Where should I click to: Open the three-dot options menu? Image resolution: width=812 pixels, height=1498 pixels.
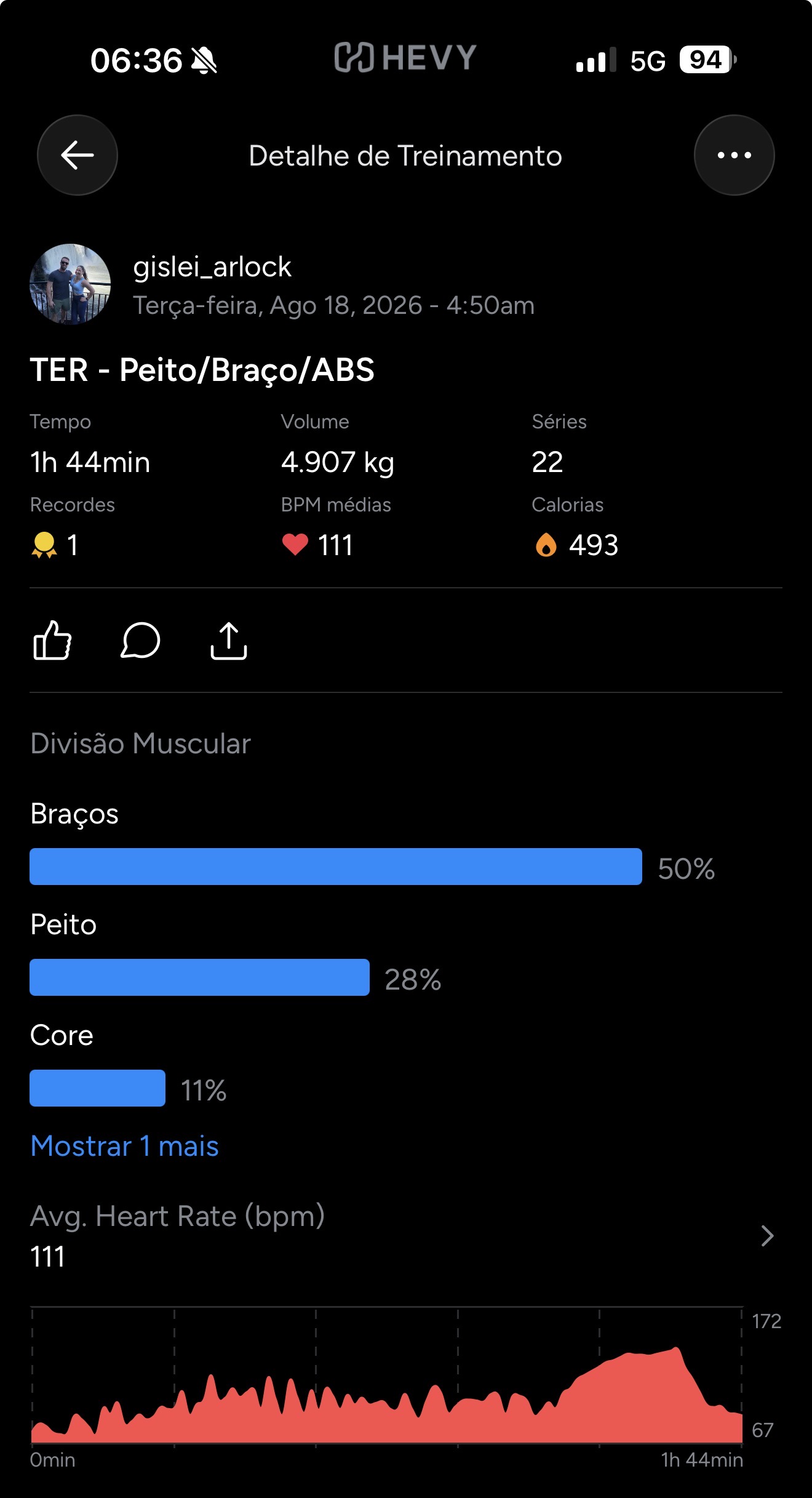(734, 155)
